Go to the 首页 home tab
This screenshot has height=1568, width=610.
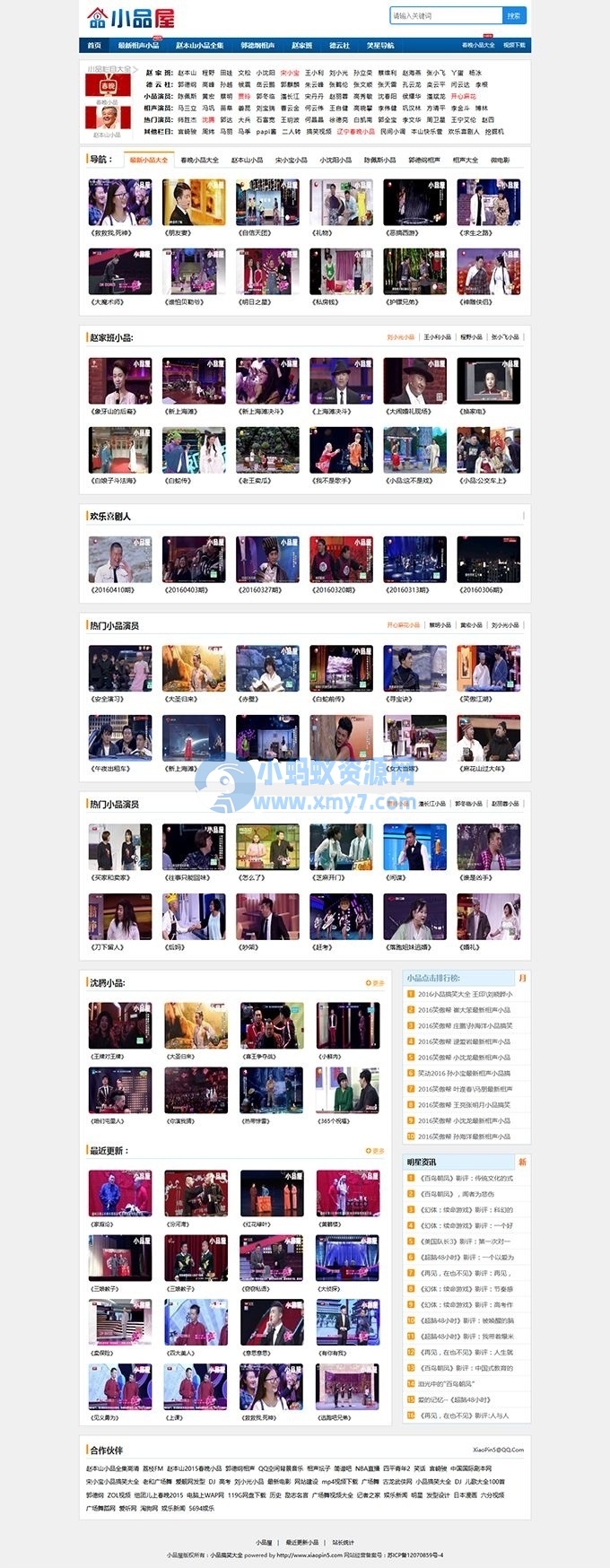click(93, 45)
